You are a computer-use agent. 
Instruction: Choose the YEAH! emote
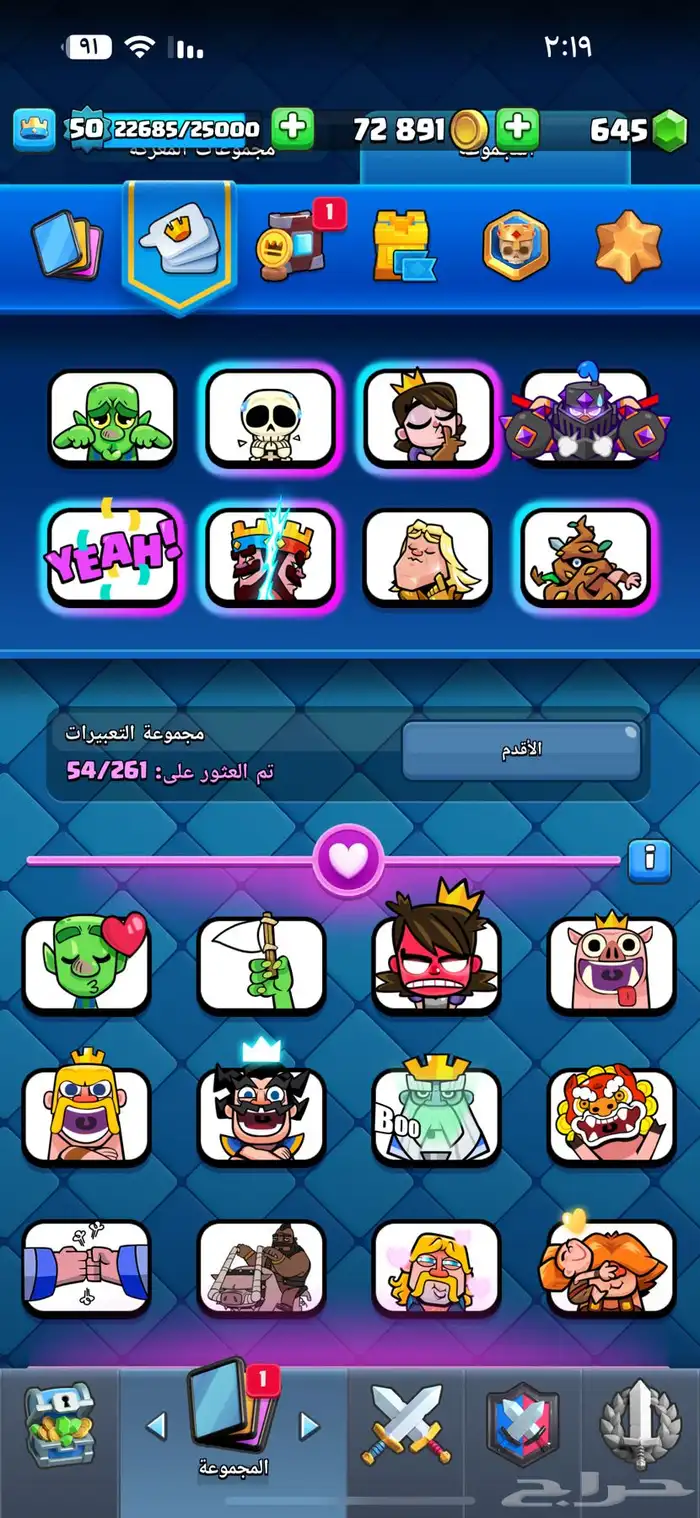(x=112, y=557)
